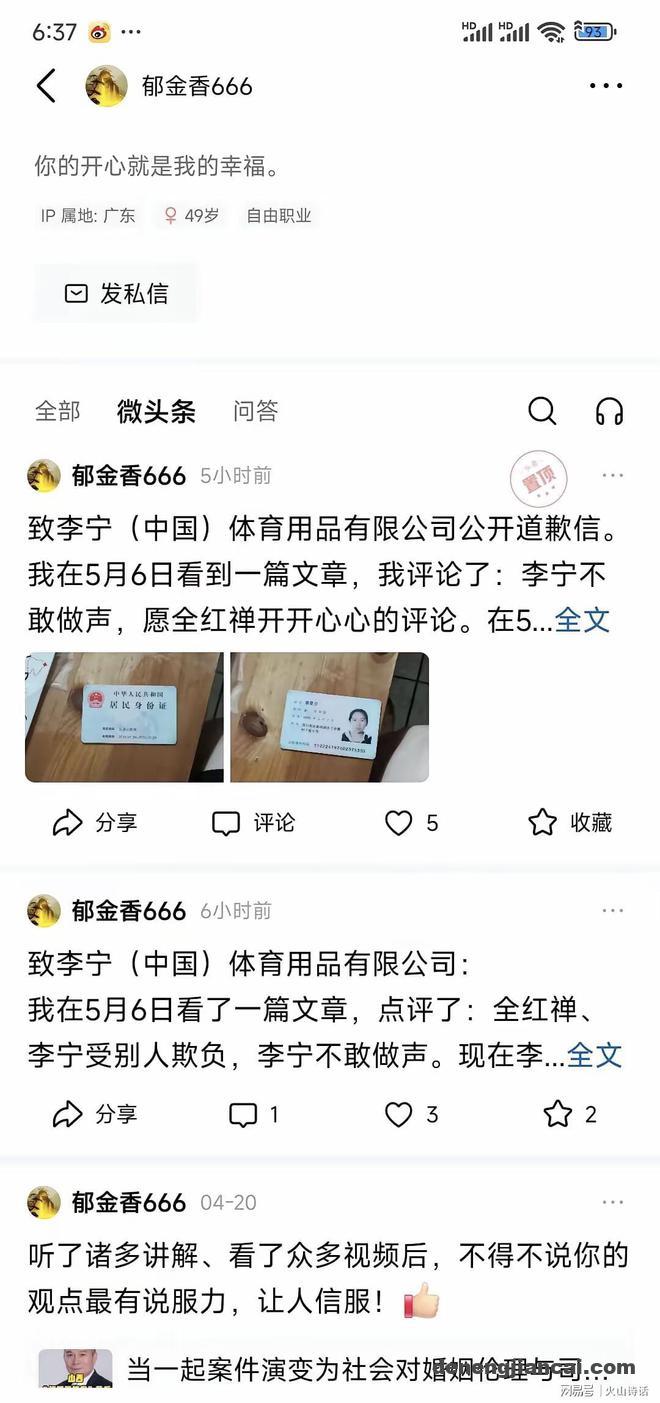
Task: Go back with the top-left arrow
Action: 46,86
